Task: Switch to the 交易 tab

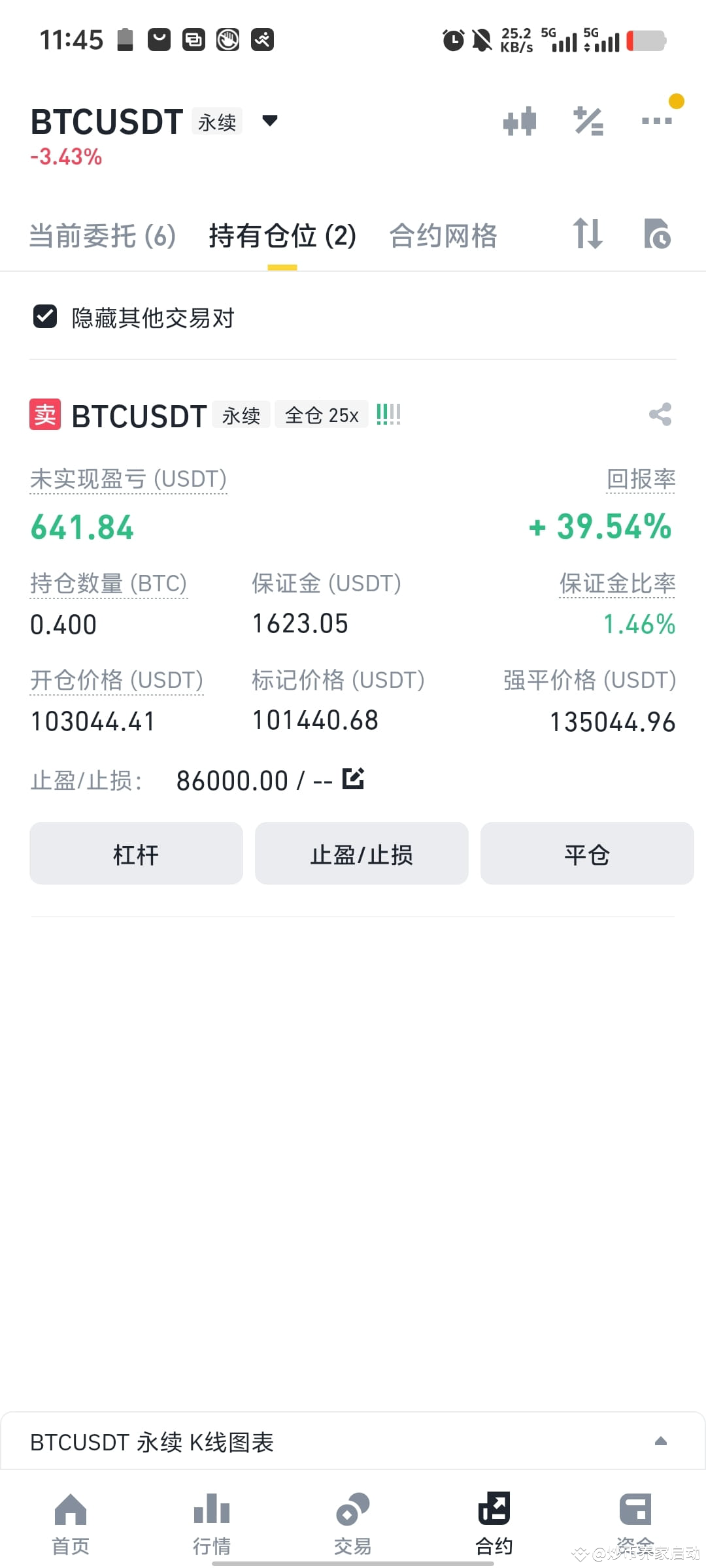Action: (353, 1524)
